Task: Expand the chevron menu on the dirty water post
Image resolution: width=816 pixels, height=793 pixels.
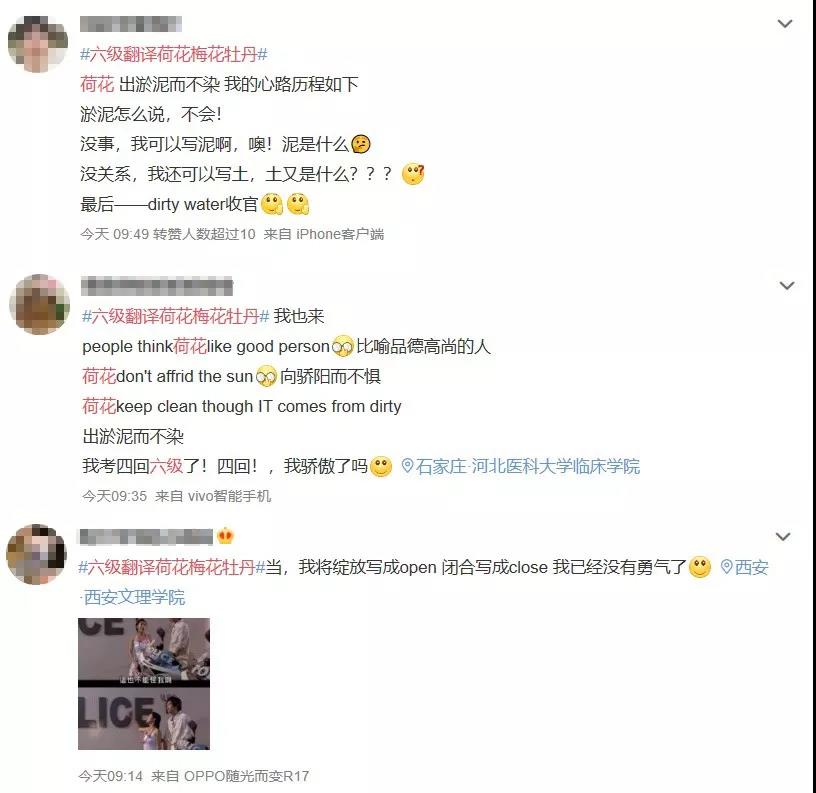Action: coord(785,23)
